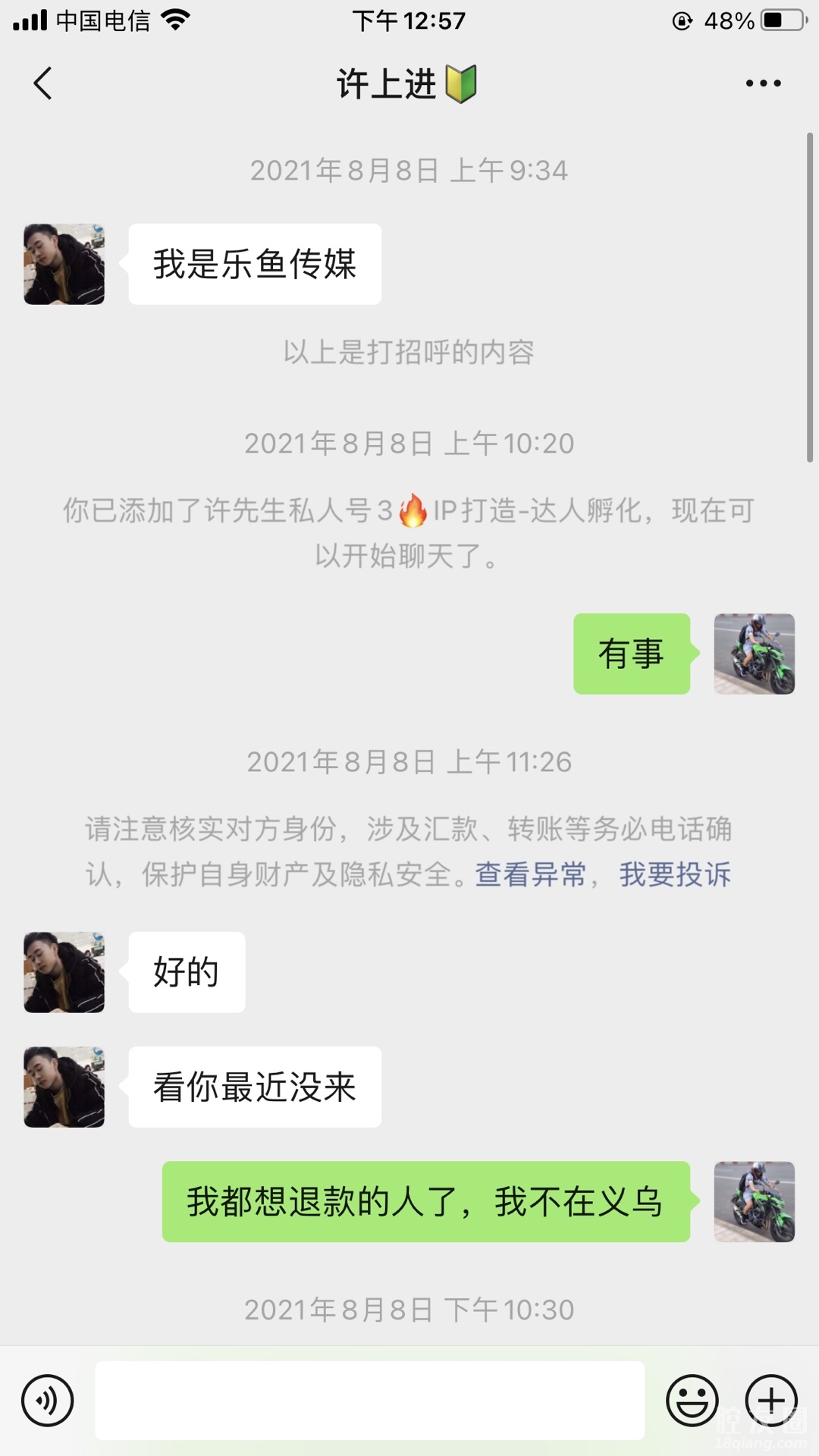Switch to voice message input
This screenshot has width=819, height=1456.
coord(47,1401)
